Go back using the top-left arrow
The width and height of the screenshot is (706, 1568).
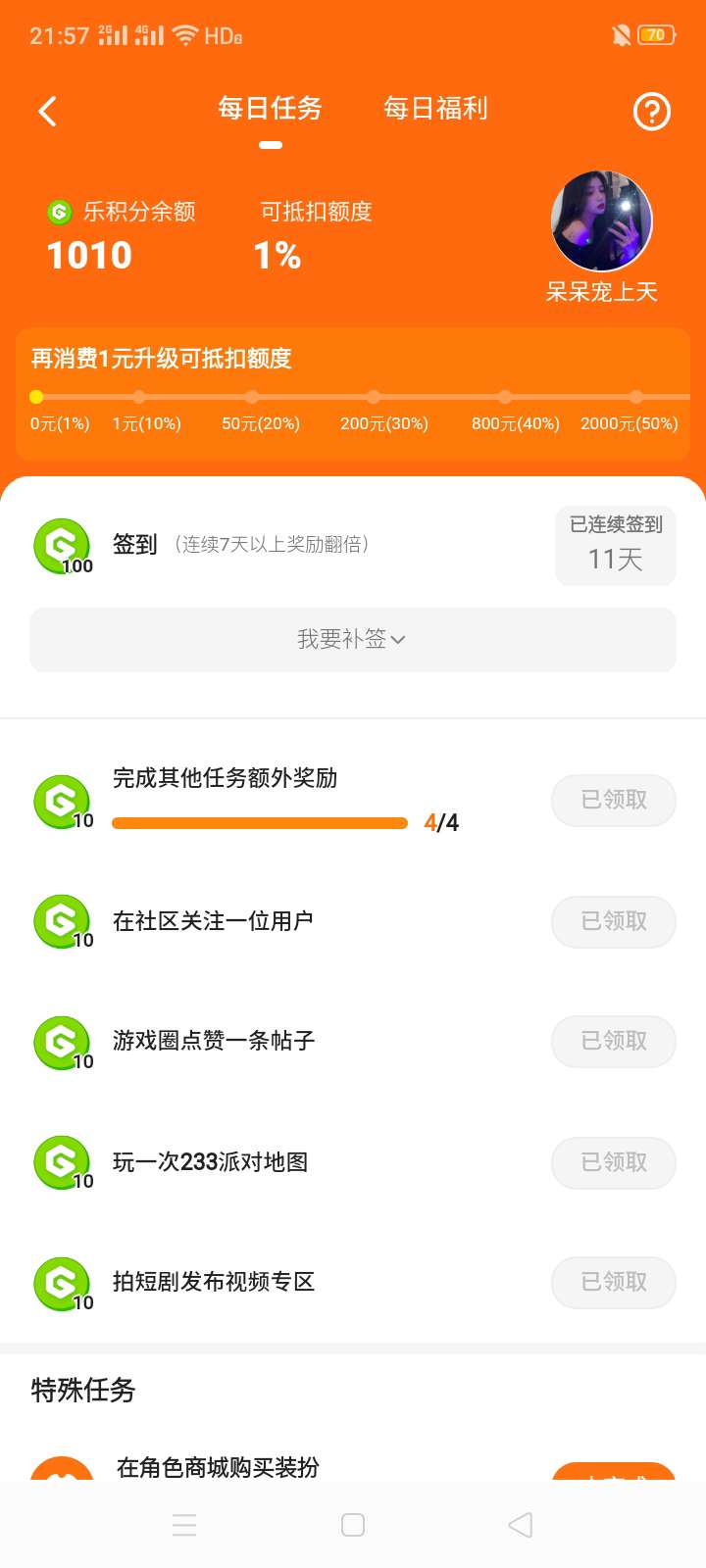[x=47, y=111]
